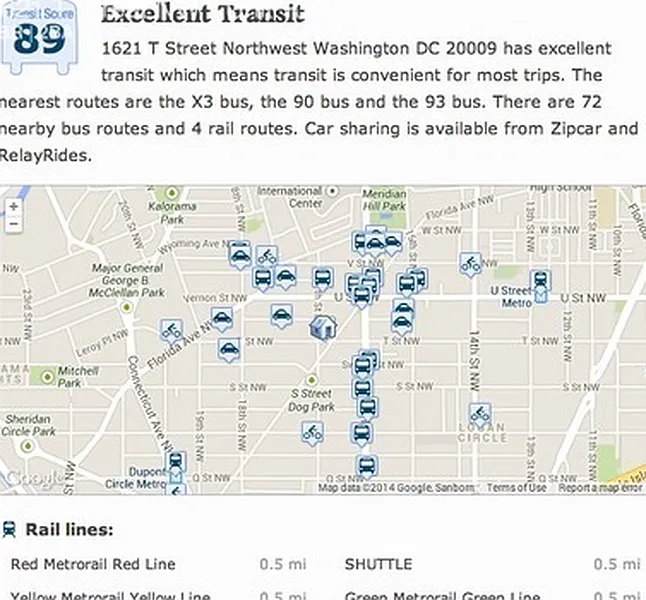The height and width of the screenshot is (600, 646).
Task: Tap the bike share marker near Logan Circle
Action: tap(480, 414)
